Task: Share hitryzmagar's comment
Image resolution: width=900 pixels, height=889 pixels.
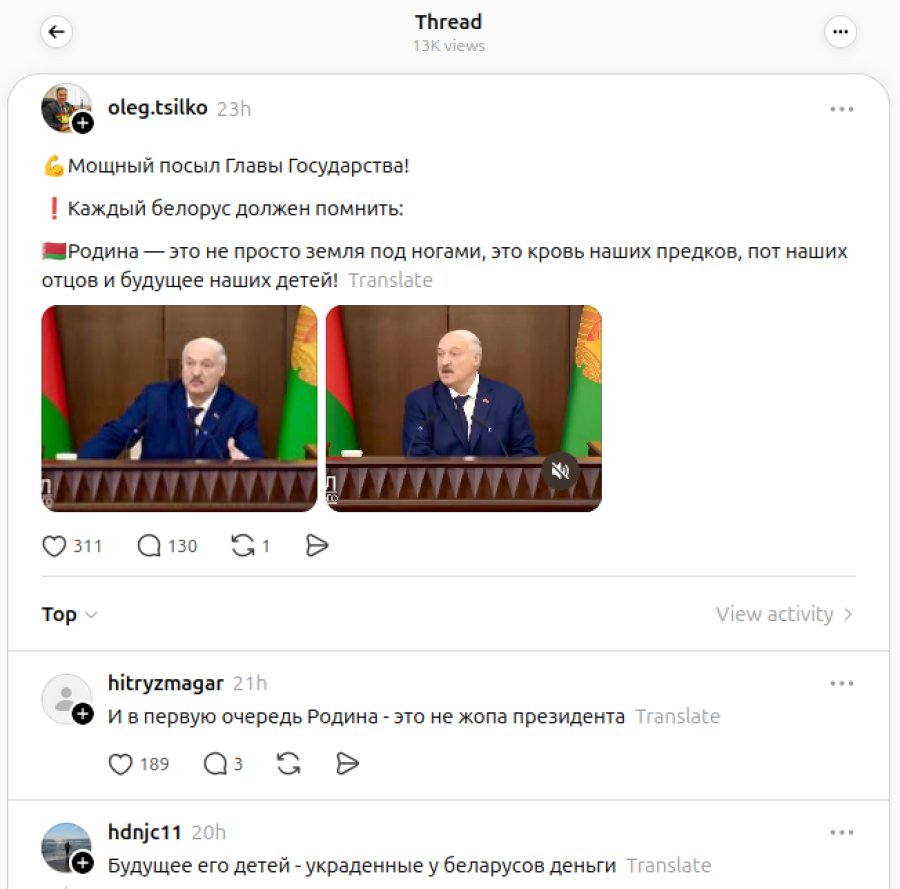Action: [347, 764]
